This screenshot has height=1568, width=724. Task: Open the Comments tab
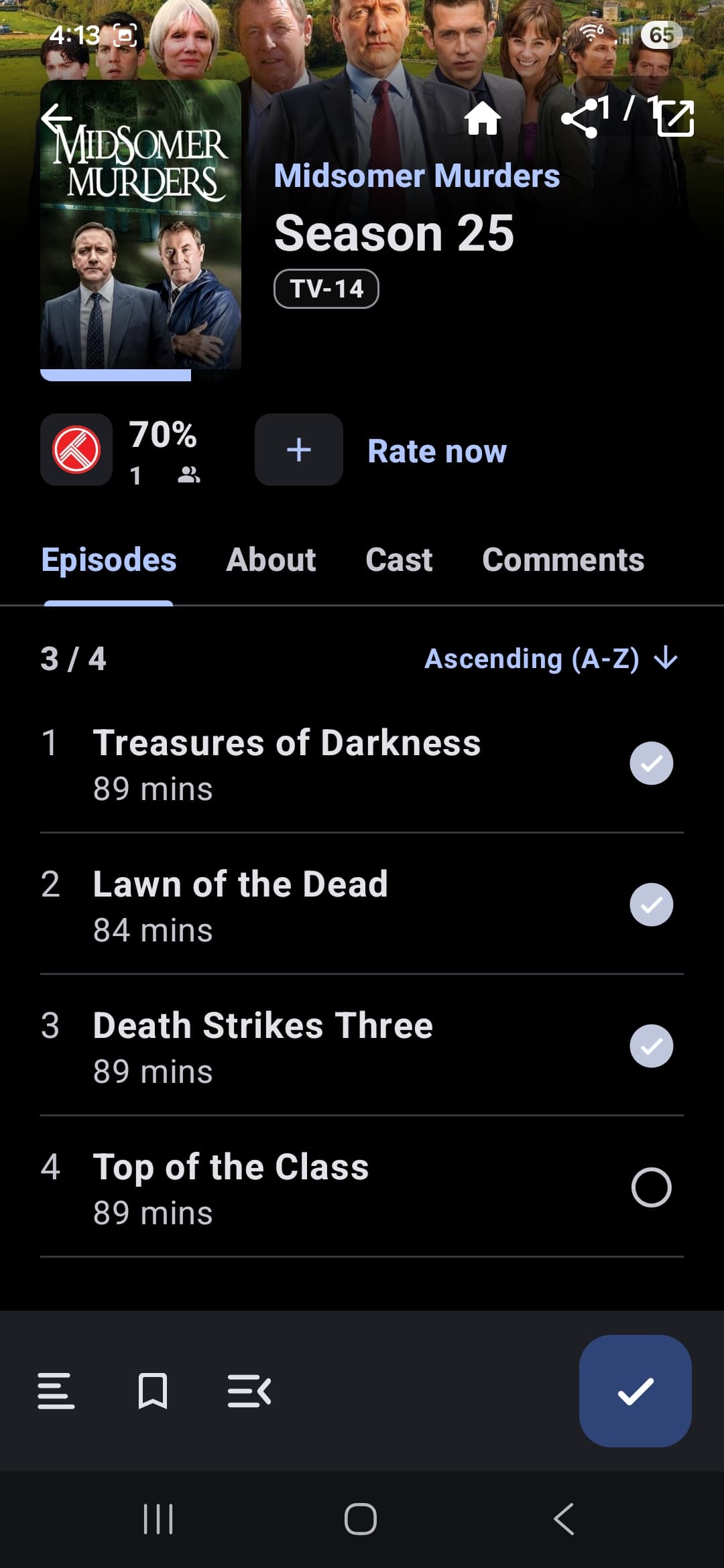[563, 560]
